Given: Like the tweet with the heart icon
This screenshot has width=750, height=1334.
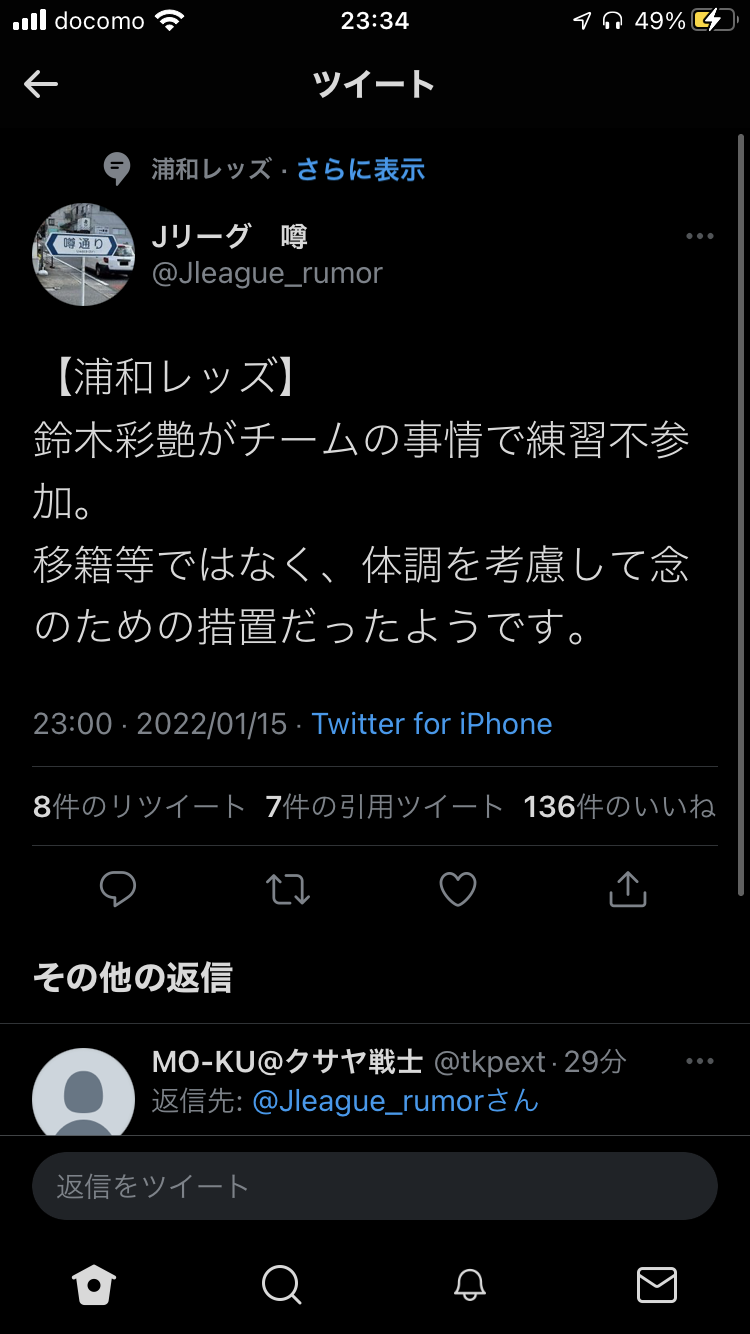Looking at the screenshot, I should click(458, 888).
